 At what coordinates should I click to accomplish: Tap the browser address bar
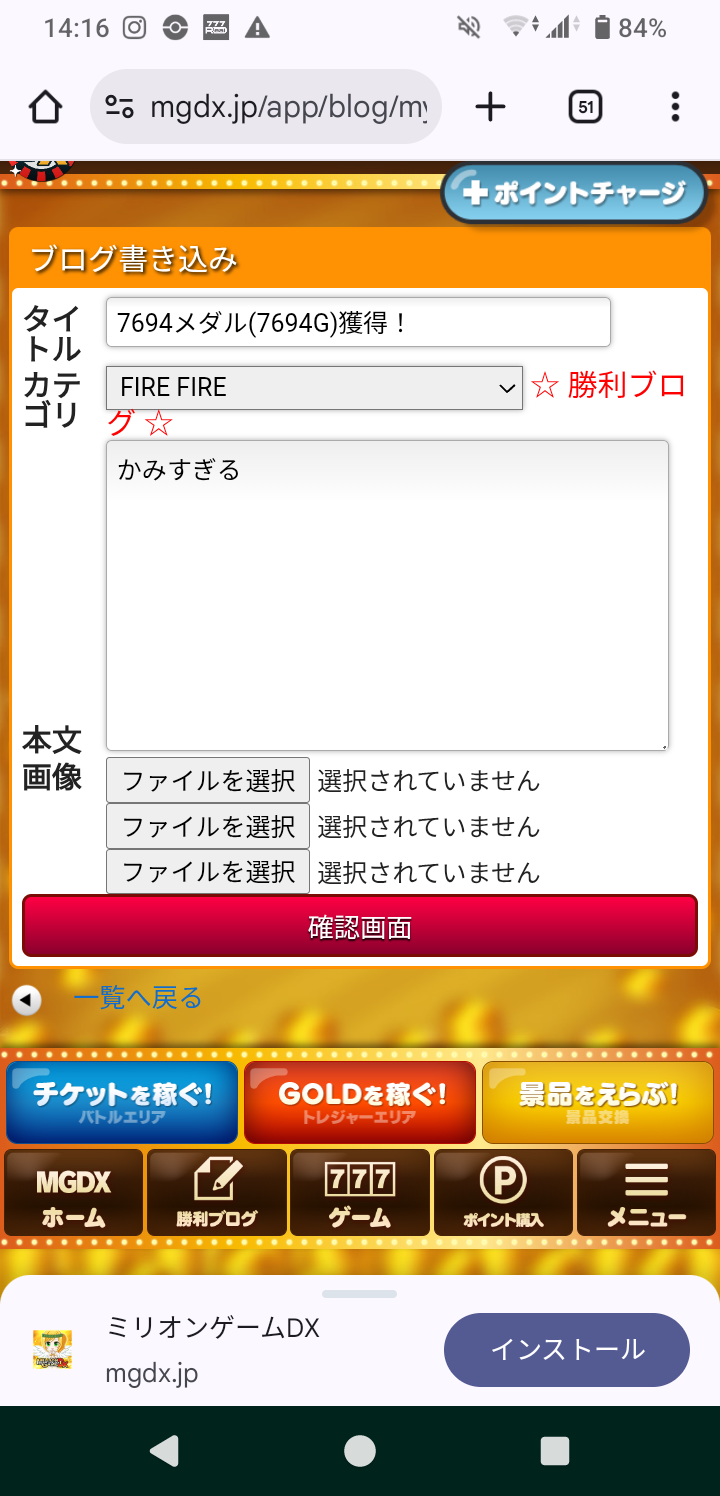click(266, 106)
